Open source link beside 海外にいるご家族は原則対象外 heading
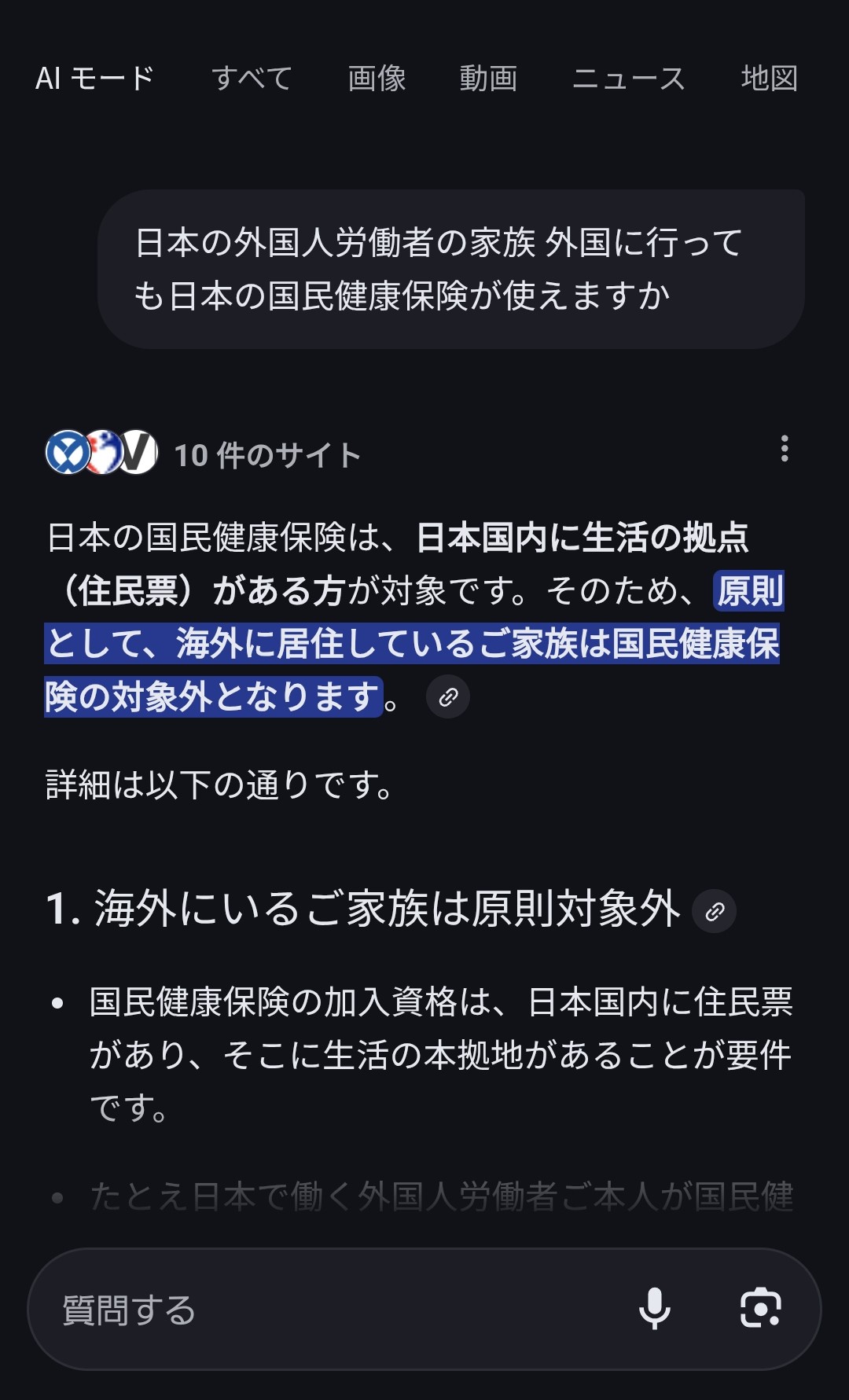The image size is (849, 1400). 714,911
